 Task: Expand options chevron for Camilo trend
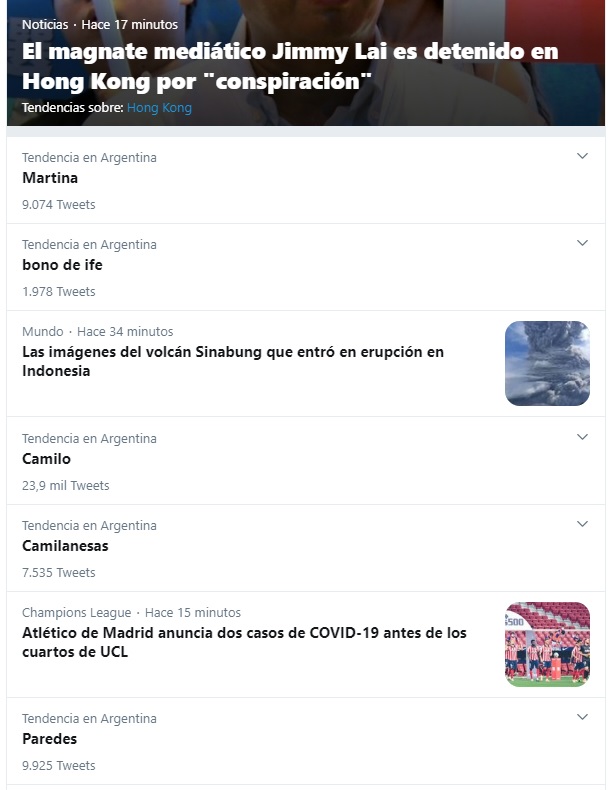pyautogui.click(x=583, y=437)
